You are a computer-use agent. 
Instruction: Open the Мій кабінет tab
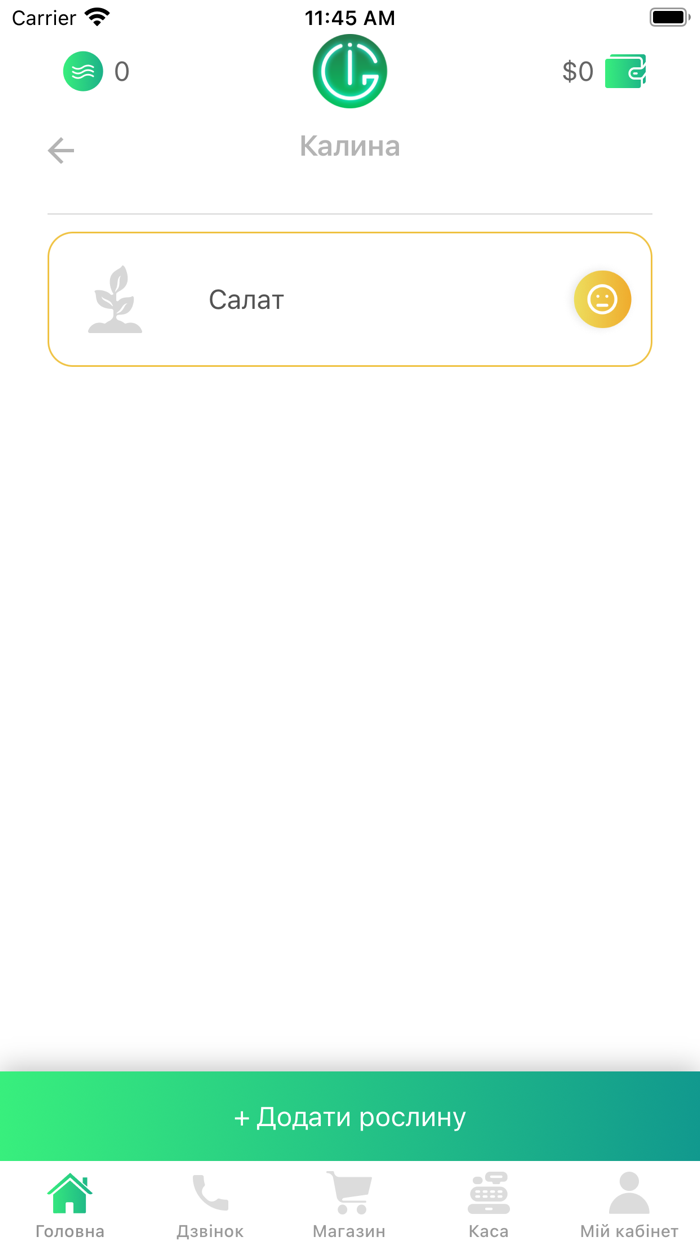tap(629, 1206)
